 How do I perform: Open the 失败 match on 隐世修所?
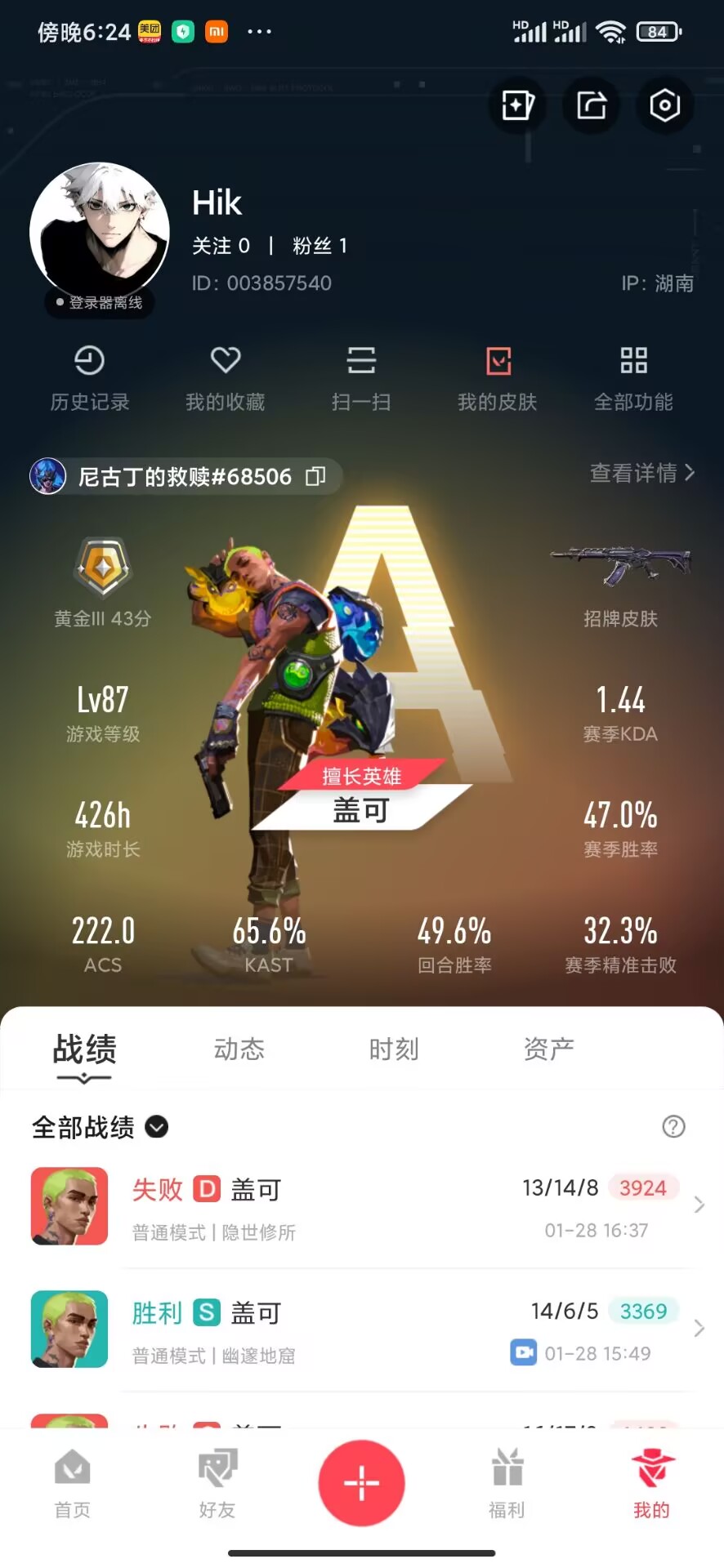pyautogui.click(x=362, y=1206)
